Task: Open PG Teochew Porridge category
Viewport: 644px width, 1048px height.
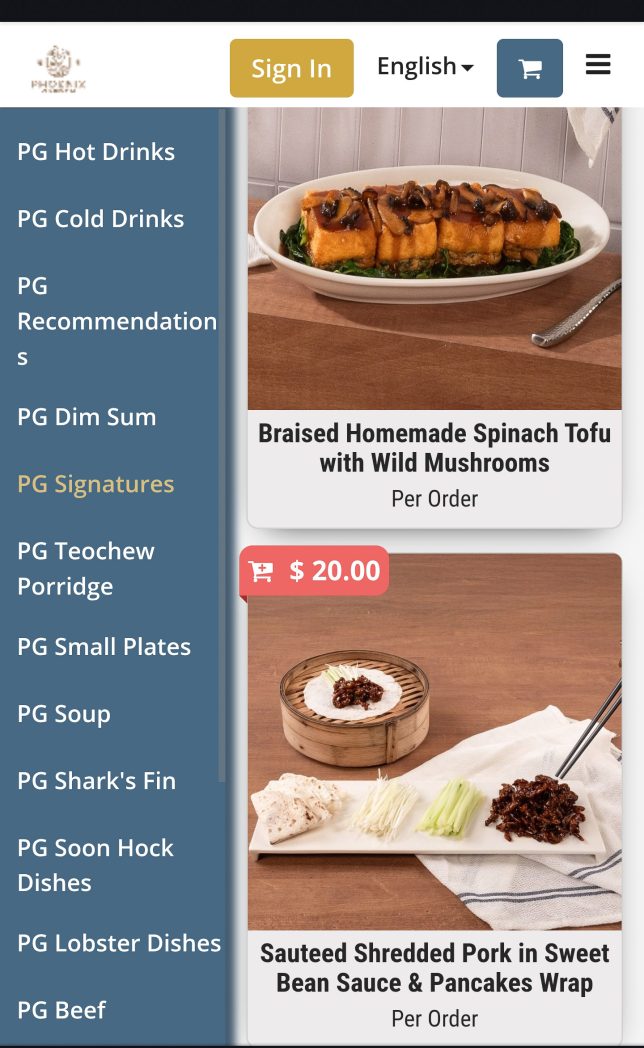Action: (86, 568)
